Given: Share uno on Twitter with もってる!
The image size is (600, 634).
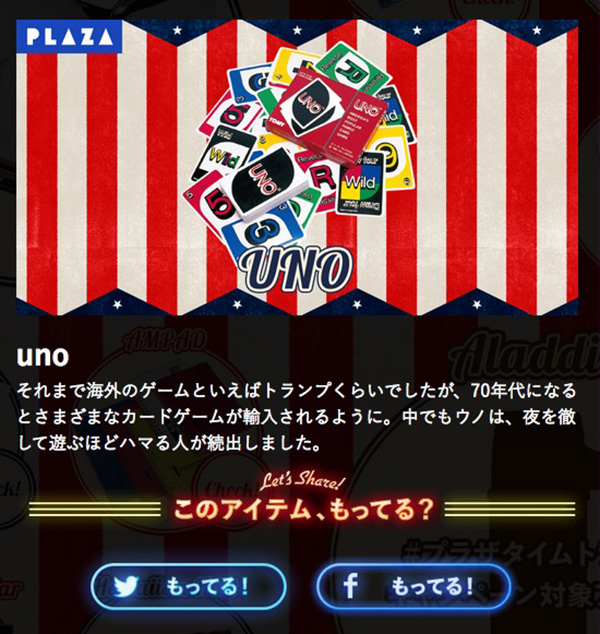Looking at the screenshot, I should [x=188, y=586].
